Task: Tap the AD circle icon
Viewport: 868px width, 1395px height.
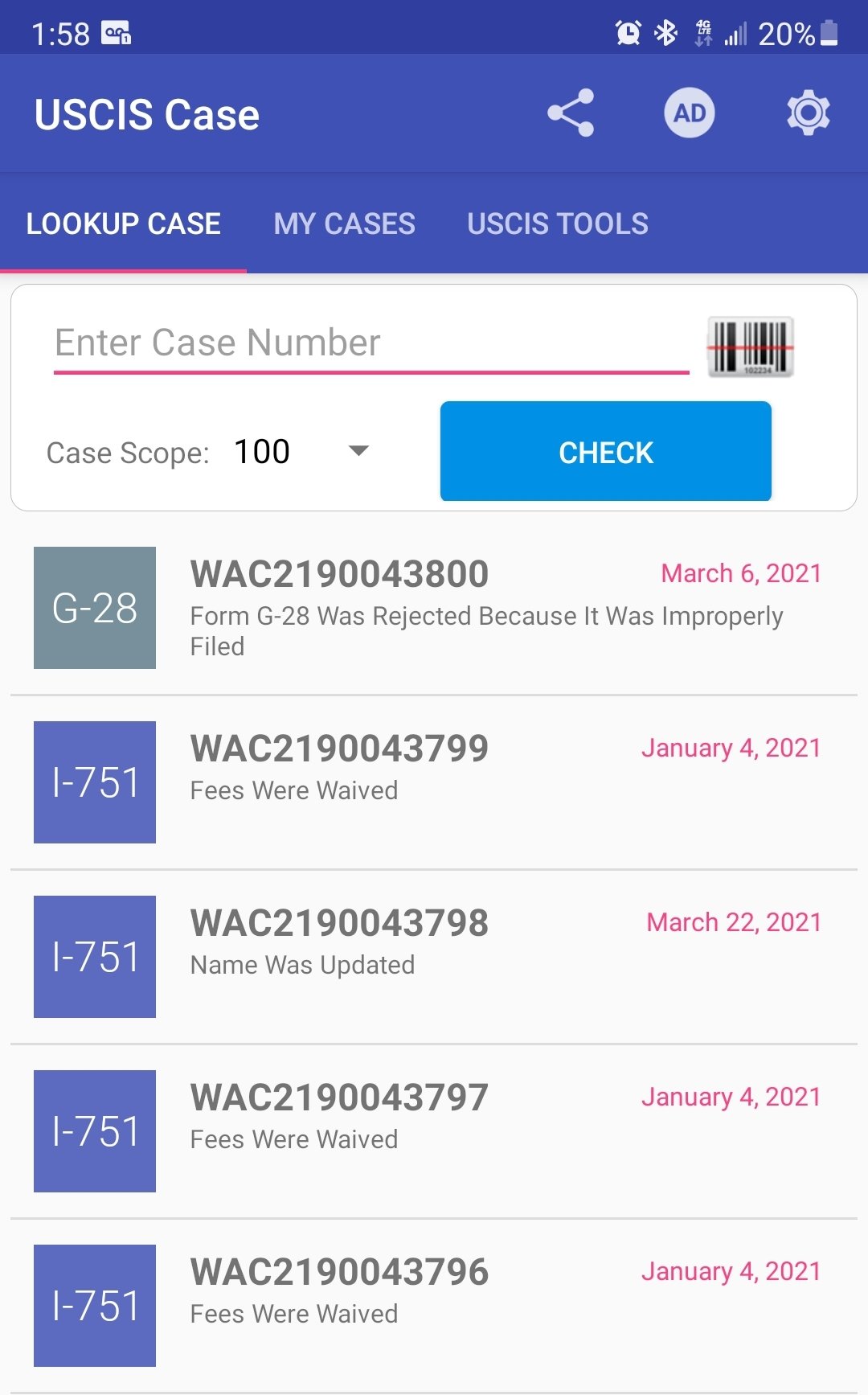Action: click(x=690, y=113)
